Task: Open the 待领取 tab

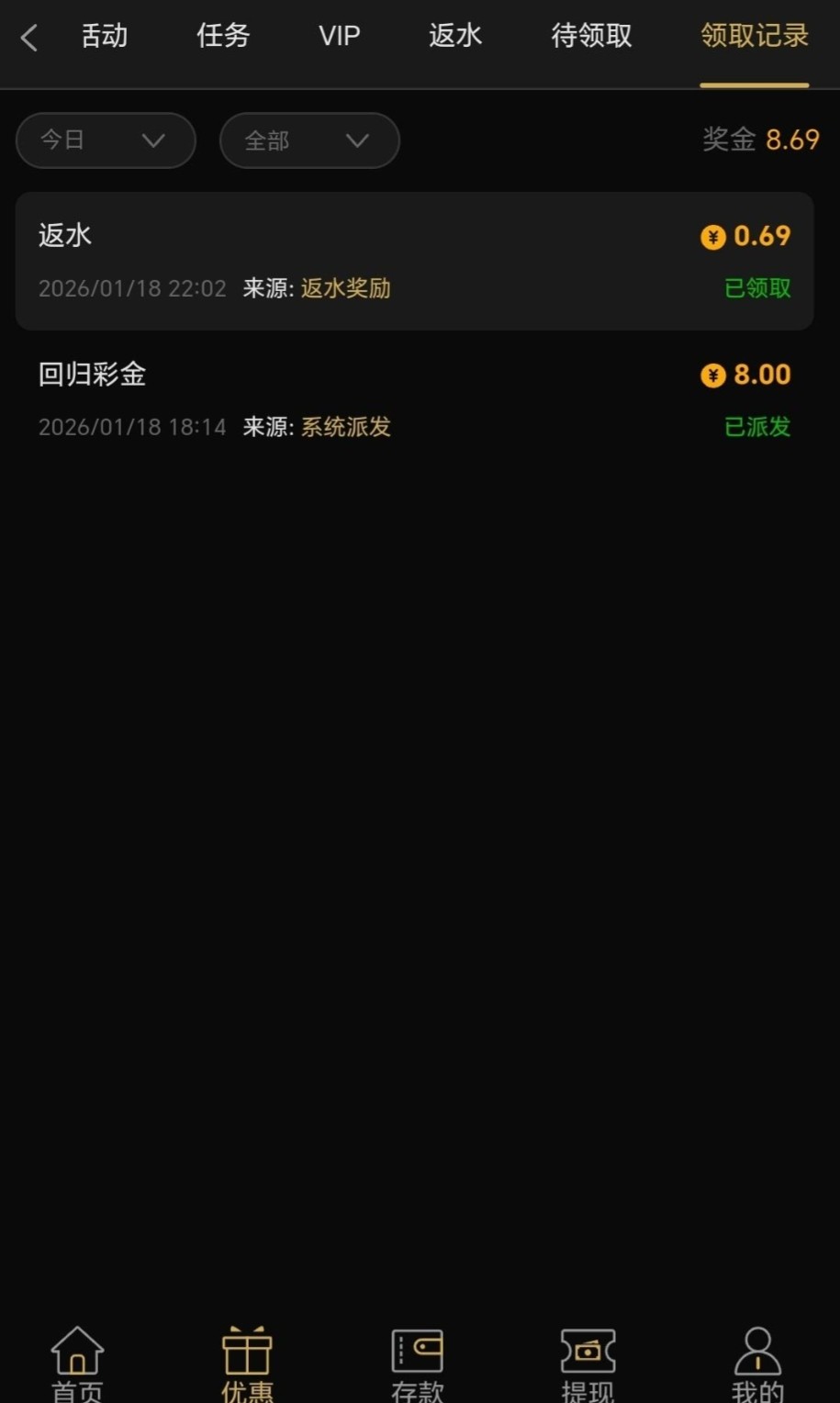Action: click(591, 37)
